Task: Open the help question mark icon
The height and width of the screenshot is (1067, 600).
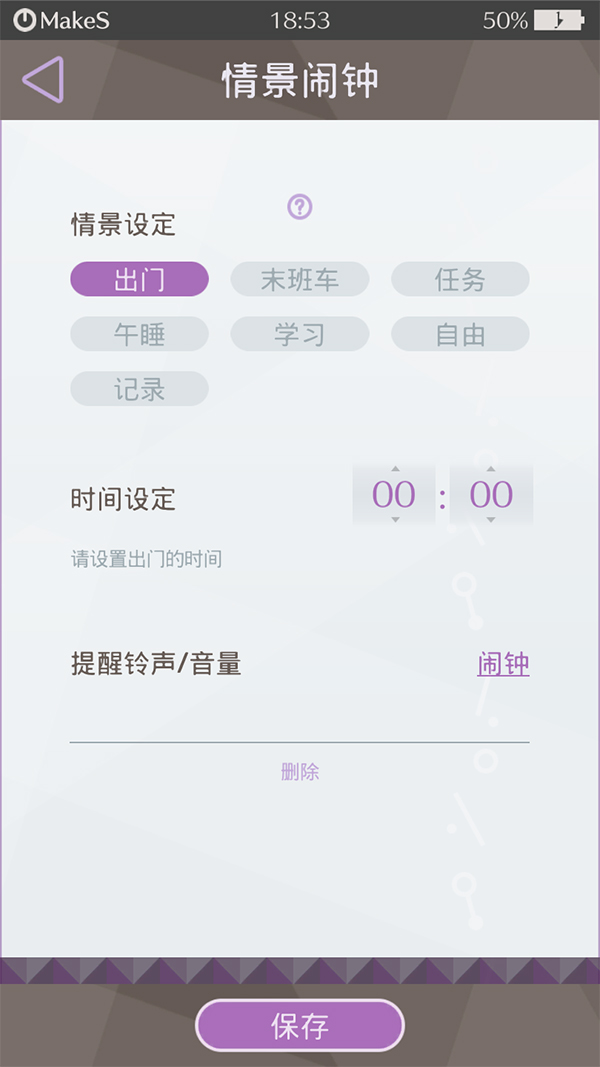Action: (x=300, y=207)
